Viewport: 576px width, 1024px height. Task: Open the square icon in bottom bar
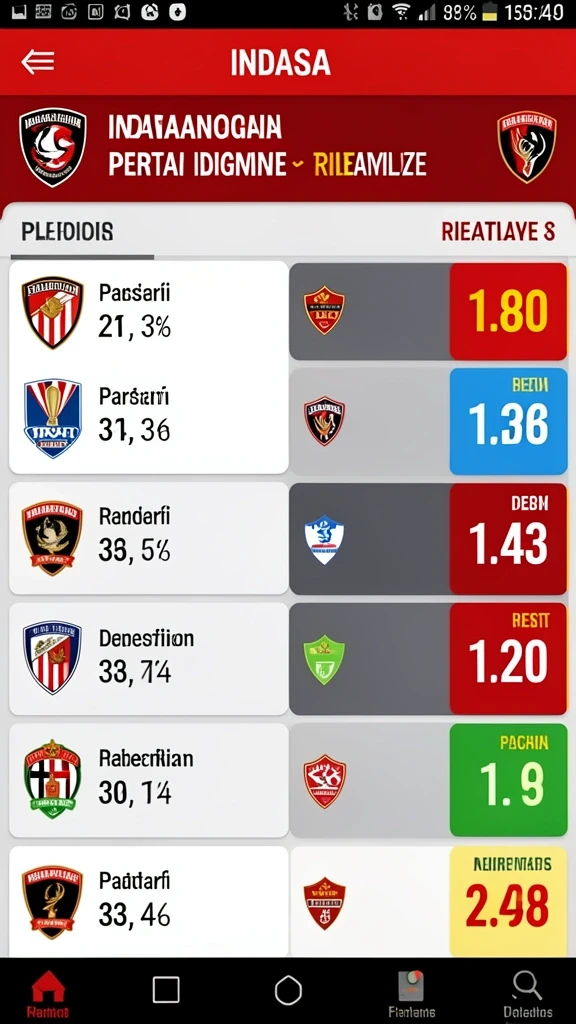coord(166,990)
